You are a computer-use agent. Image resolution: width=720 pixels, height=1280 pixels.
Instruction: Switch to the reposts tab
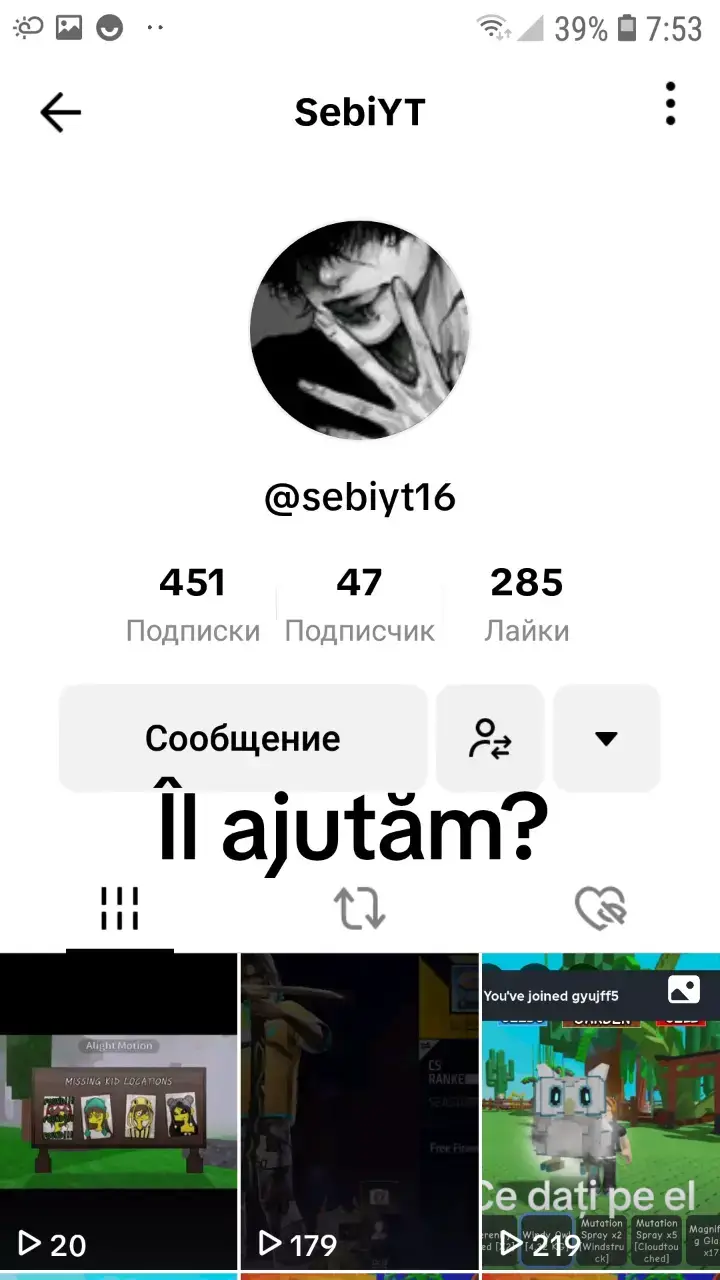[359, 909]
